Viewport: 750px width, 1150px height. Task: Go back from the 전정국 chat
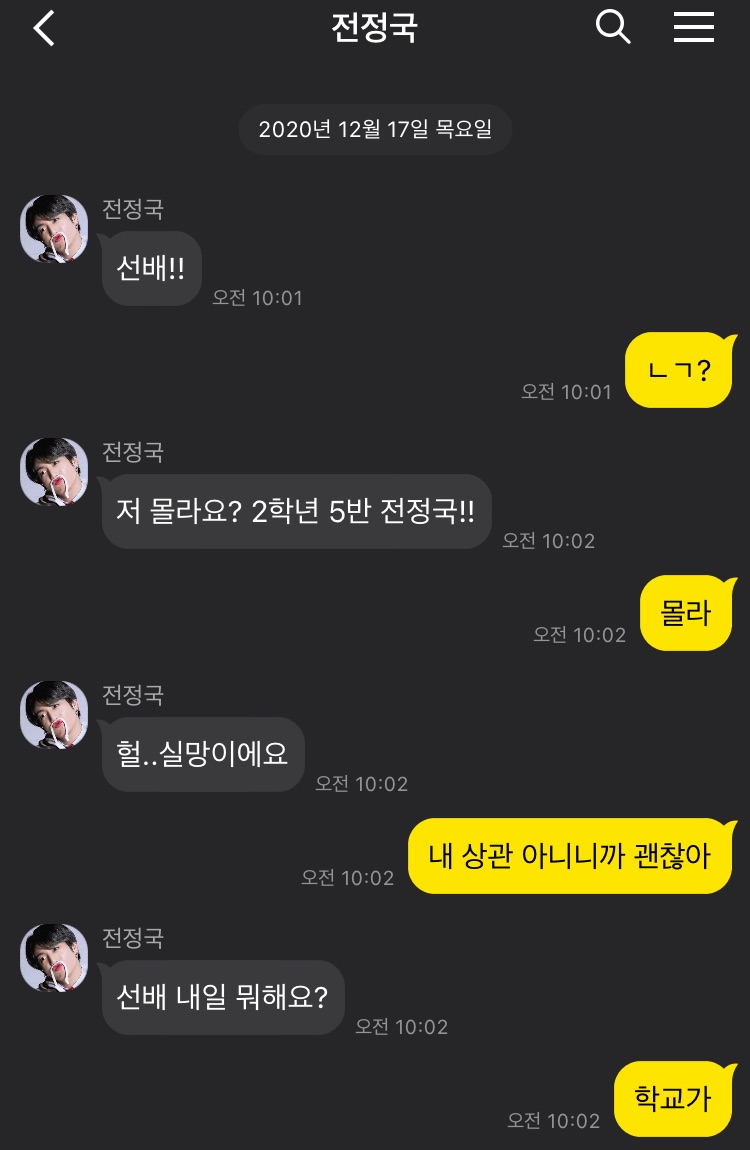(44, 29)
